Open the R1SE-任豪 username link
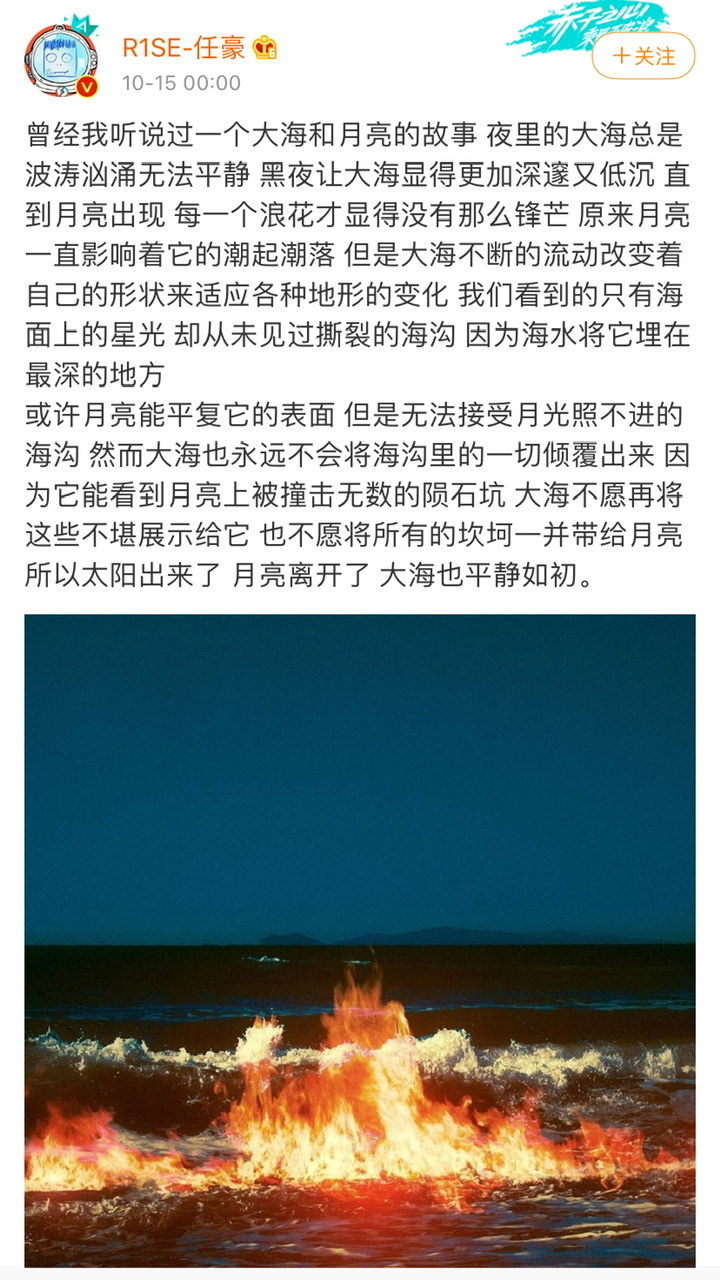The height and width of the screenshot is (1280, 720). coord(184,47)
